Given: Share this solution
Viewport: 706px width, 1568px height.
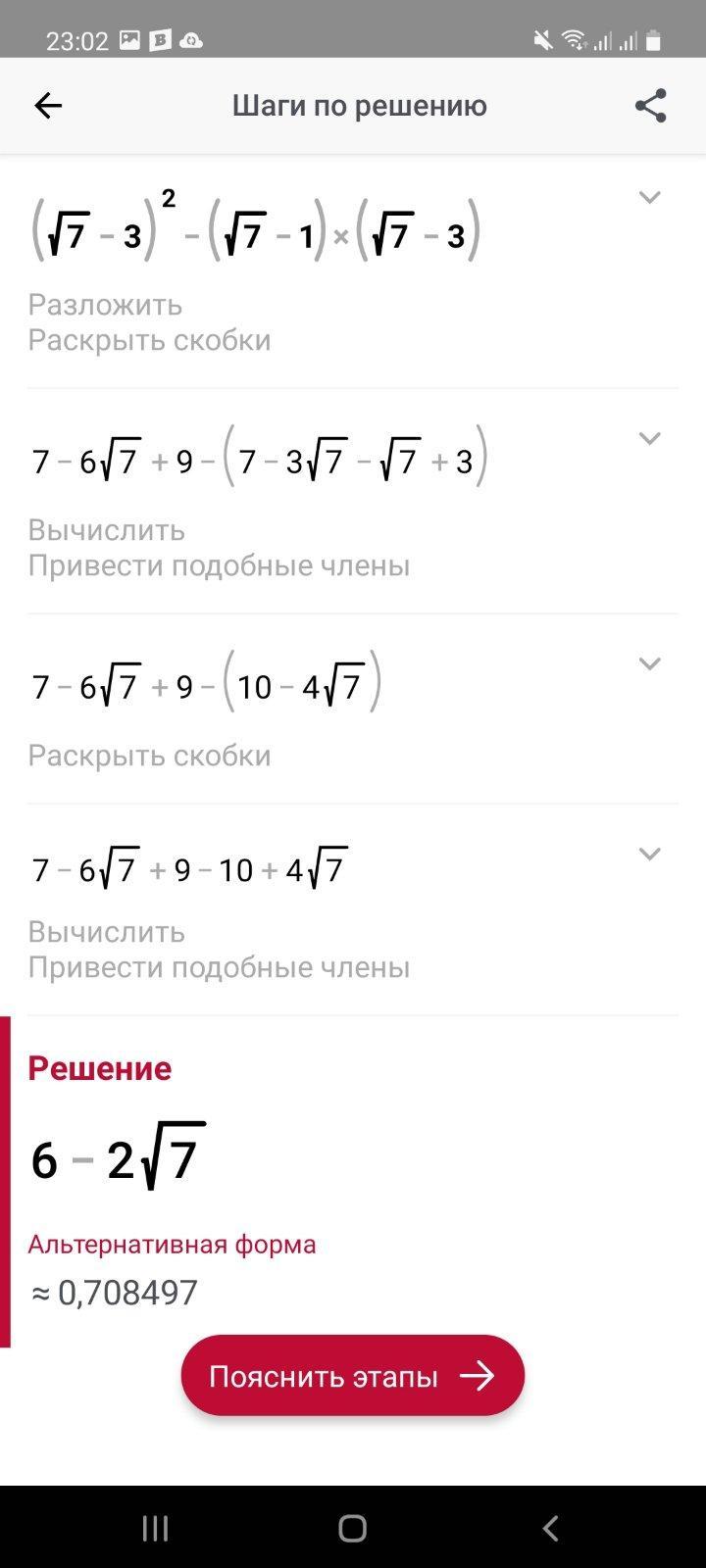Looking at the screenshot, I should point(650,106).
